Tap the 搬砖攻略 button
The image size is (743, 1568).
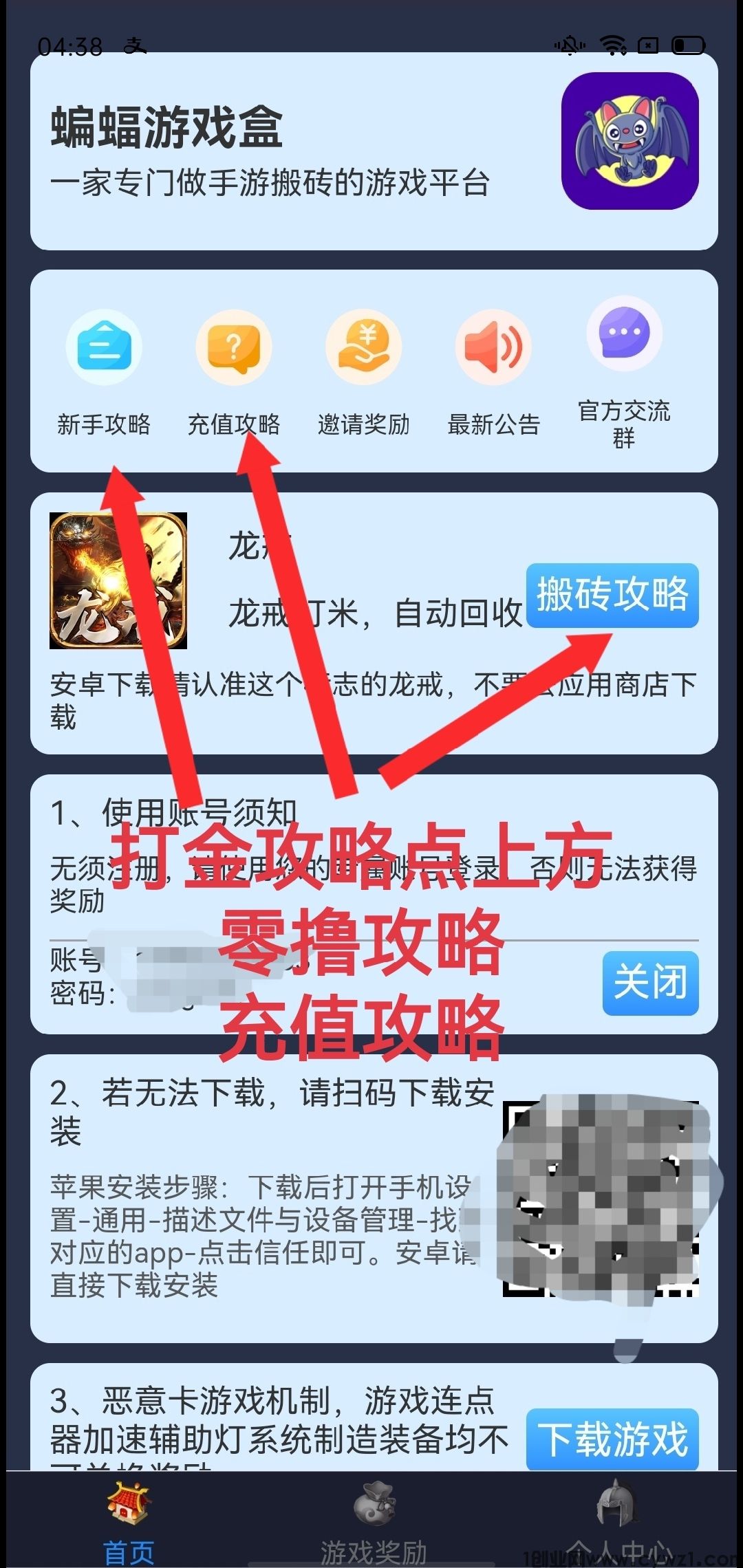point(612,596)
